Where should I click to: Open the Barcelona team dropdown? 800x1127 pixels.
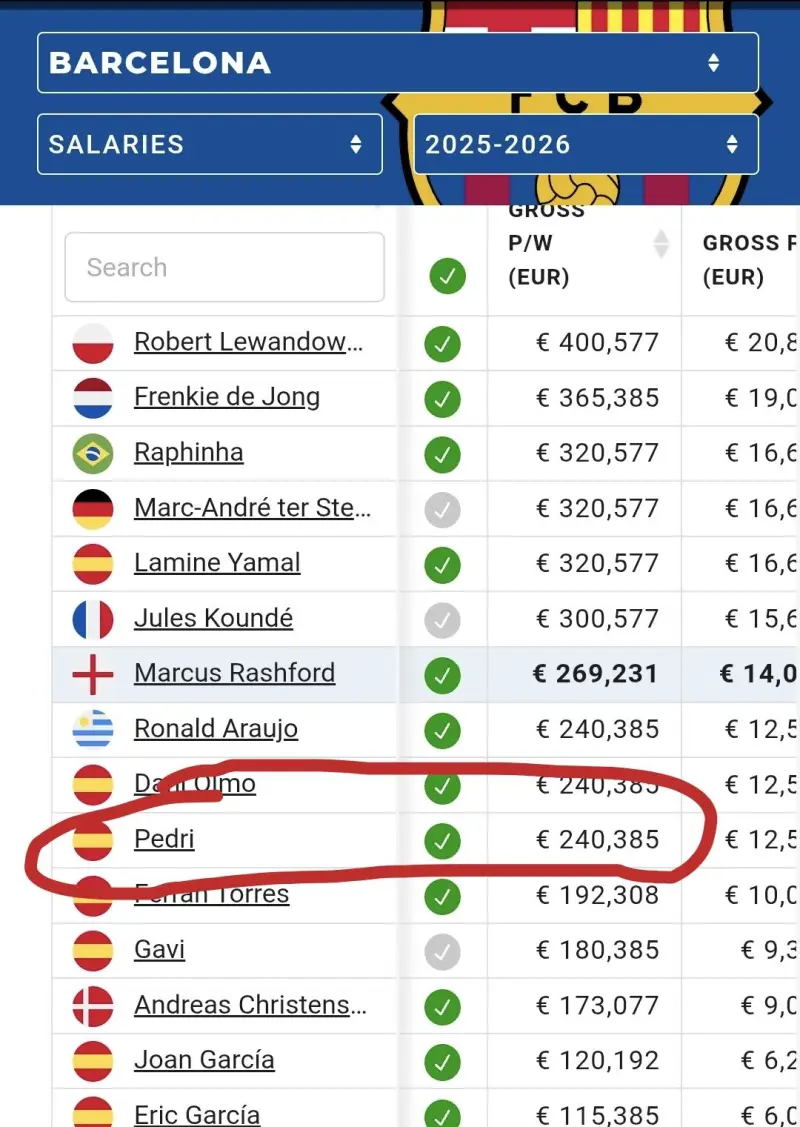397,63
